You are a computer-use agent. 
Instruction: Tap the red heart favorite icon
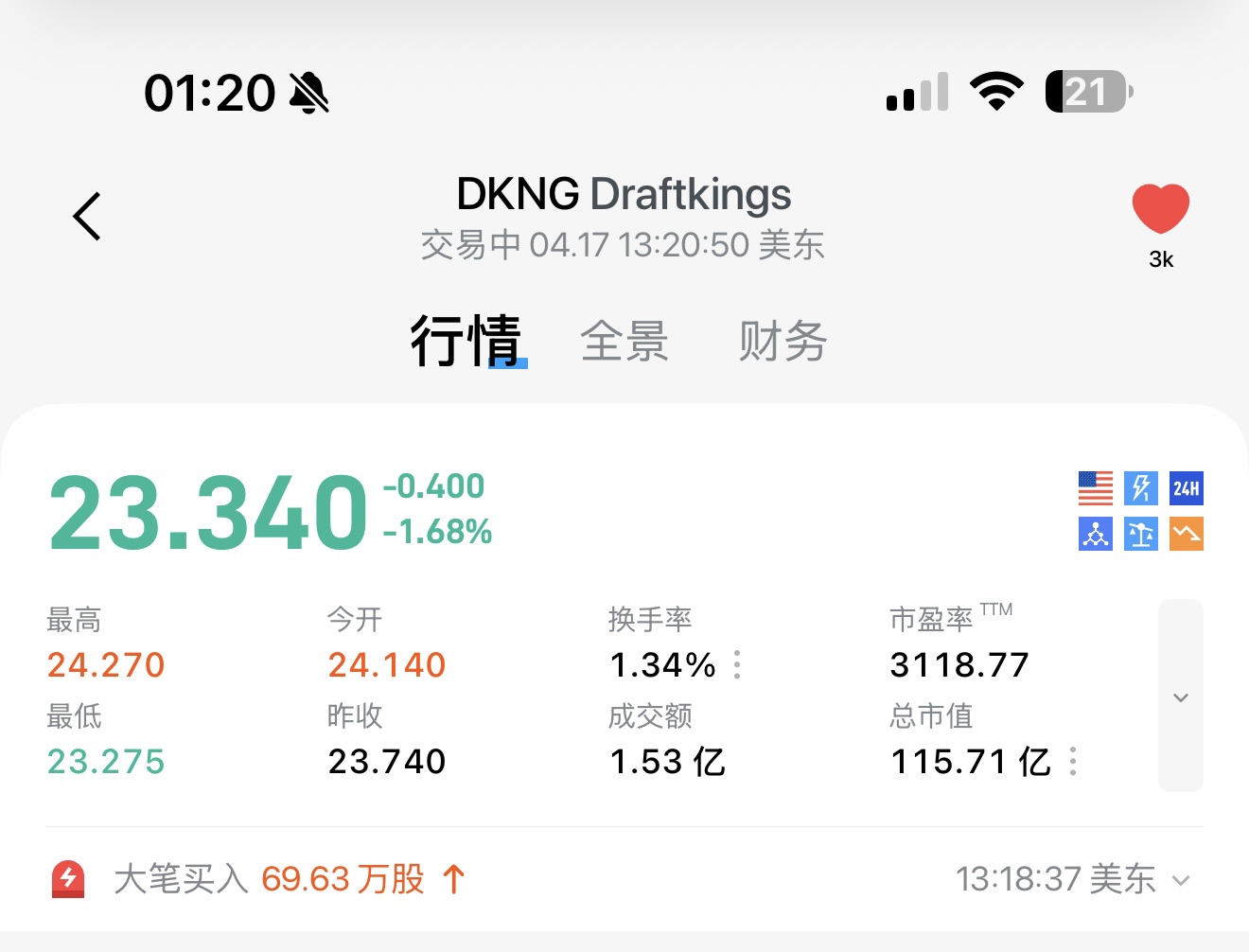tap(1160, 208)
